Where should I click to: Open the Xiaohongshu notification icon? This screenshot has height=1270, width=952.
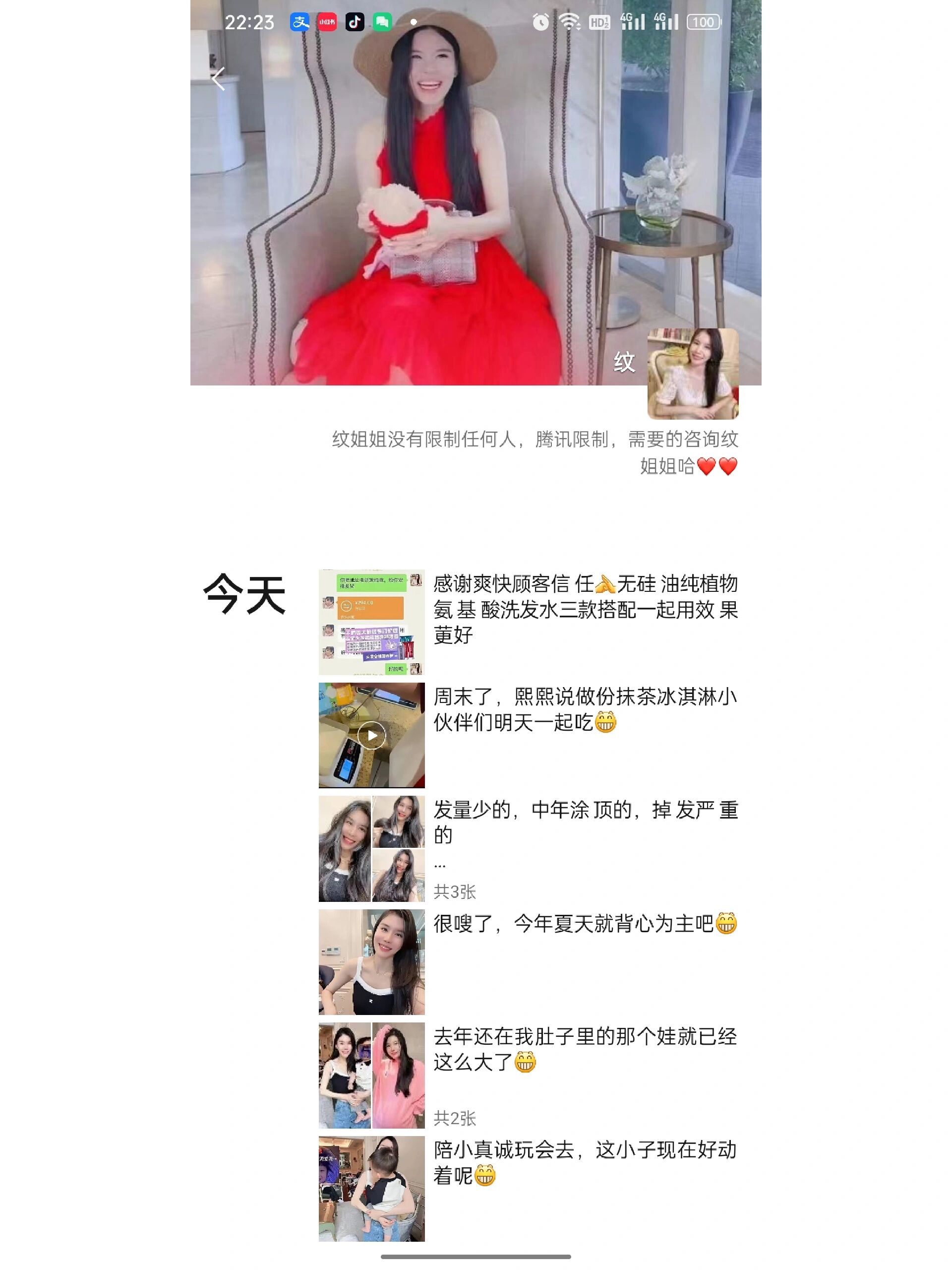point(327,21)
